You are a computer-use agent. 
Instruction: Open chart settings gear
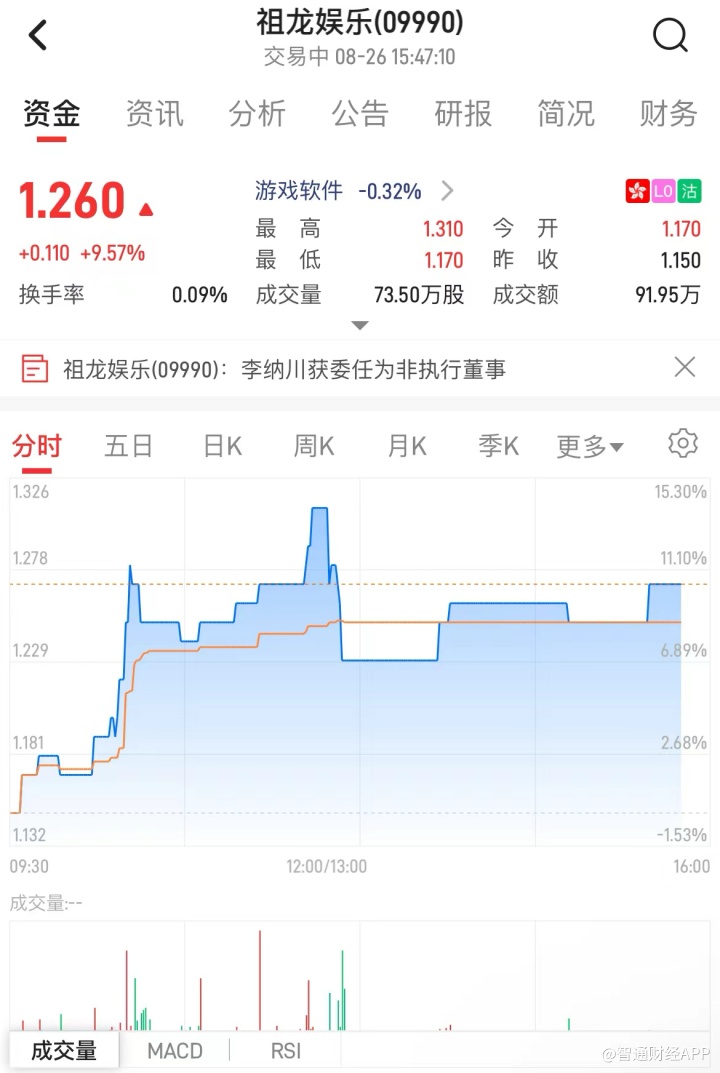(683, 443)
